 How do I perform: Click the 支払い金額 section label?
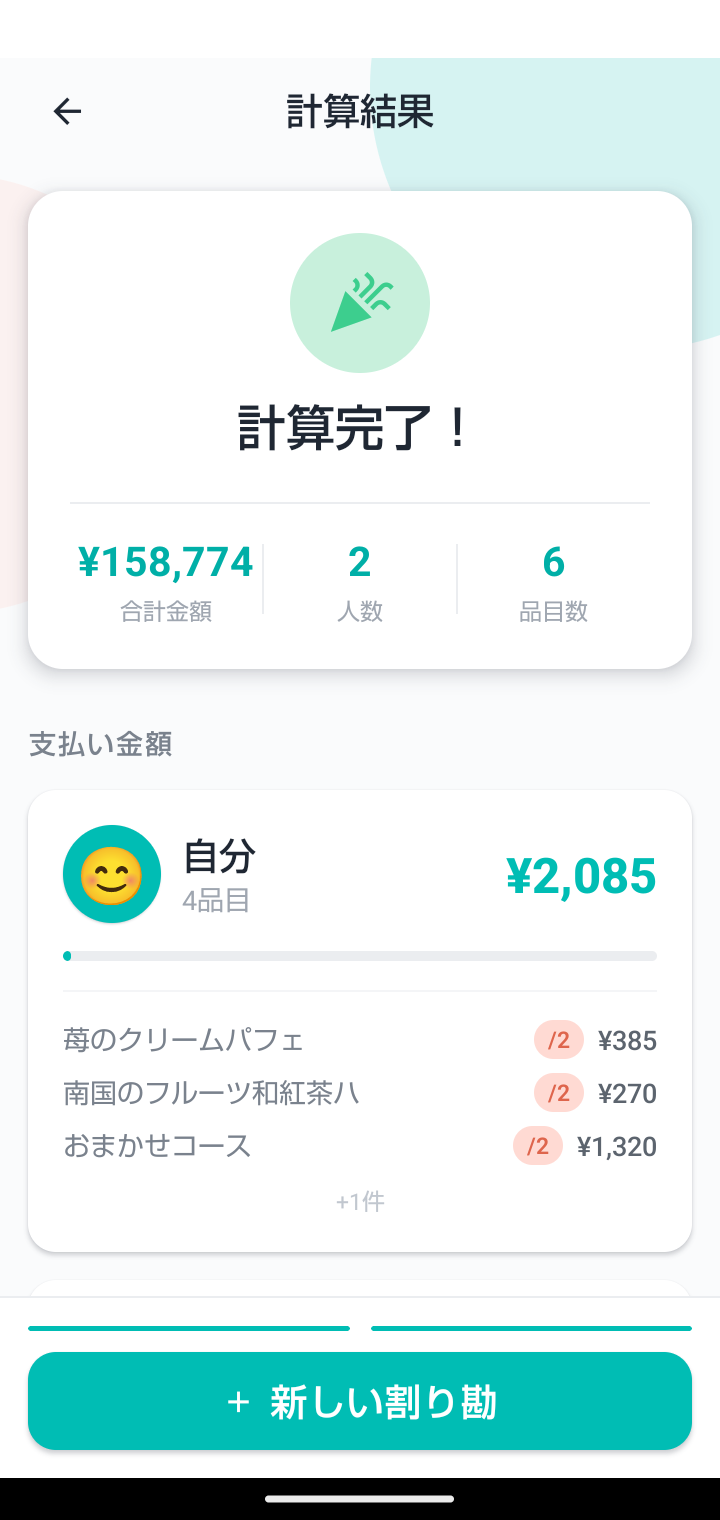point(100,744)
